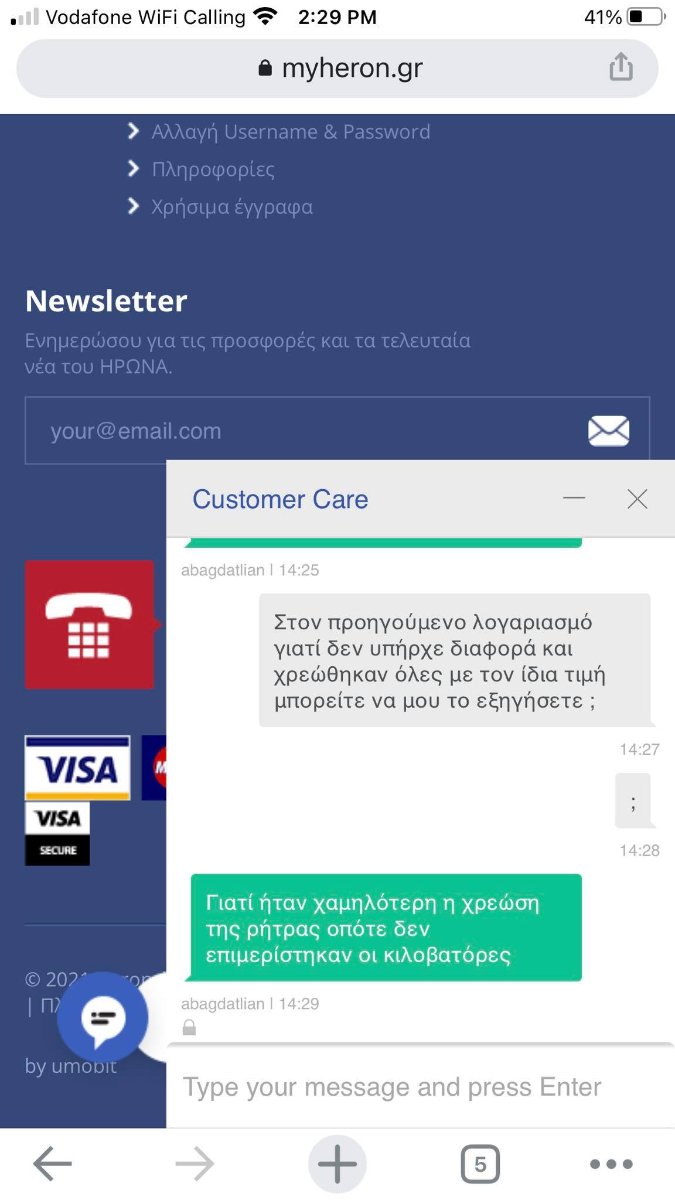Minimize the Customer Care chat window

click(x=574, y=498)
